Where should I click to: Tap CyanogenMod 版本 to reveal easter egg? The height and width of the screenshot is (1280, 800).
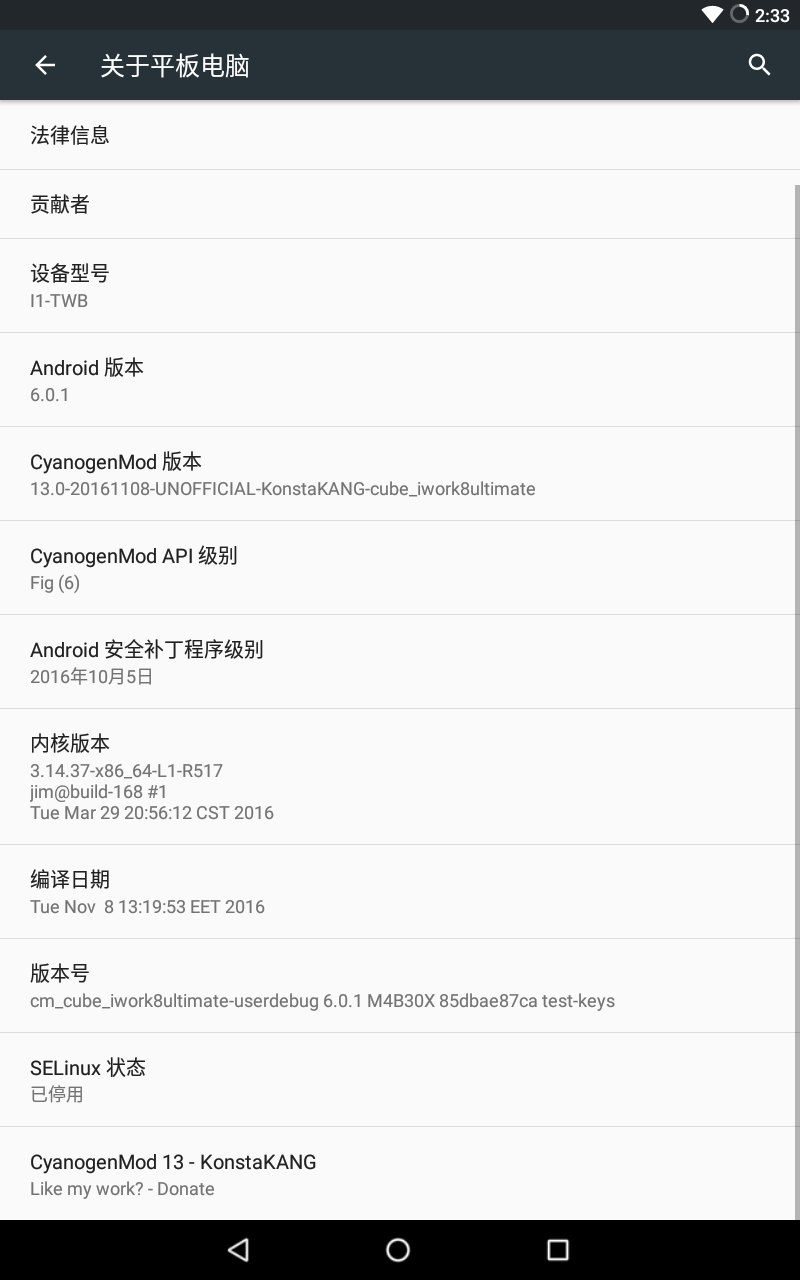coord(400,473)
